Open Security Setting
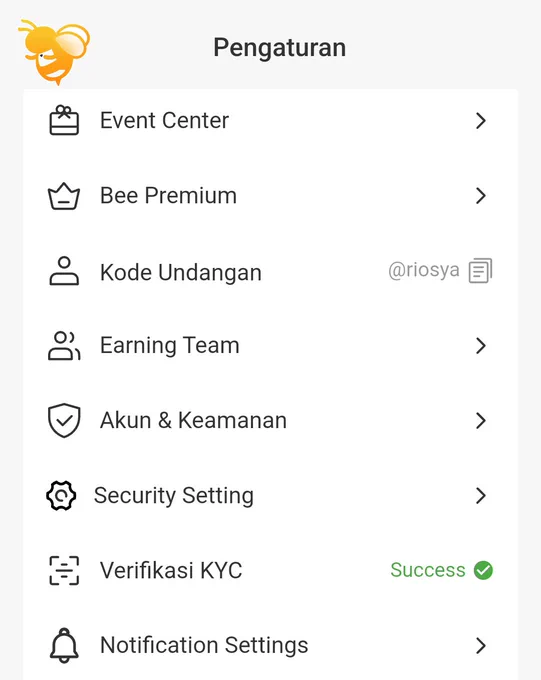Viewport: 541px width, 680px height. click(270, 496)
